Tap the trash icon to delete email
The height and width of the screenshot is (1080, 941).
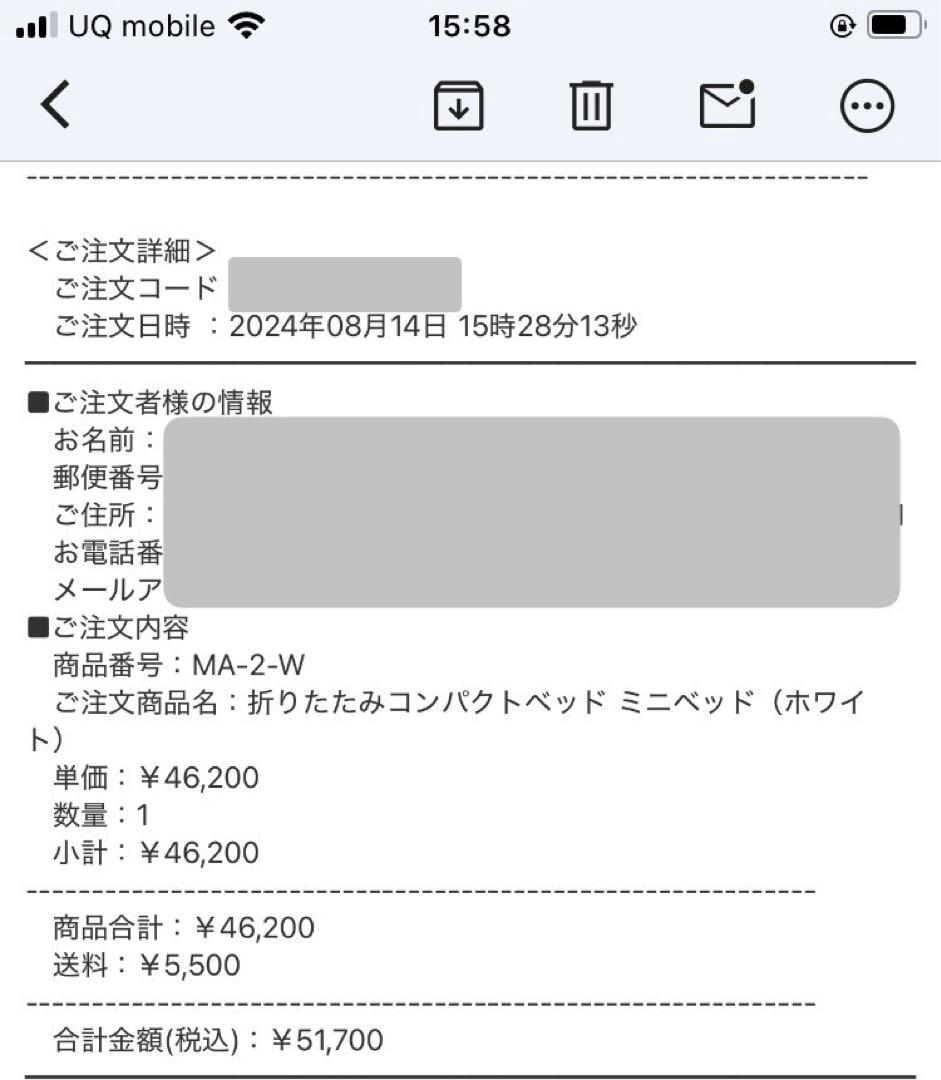592,104
